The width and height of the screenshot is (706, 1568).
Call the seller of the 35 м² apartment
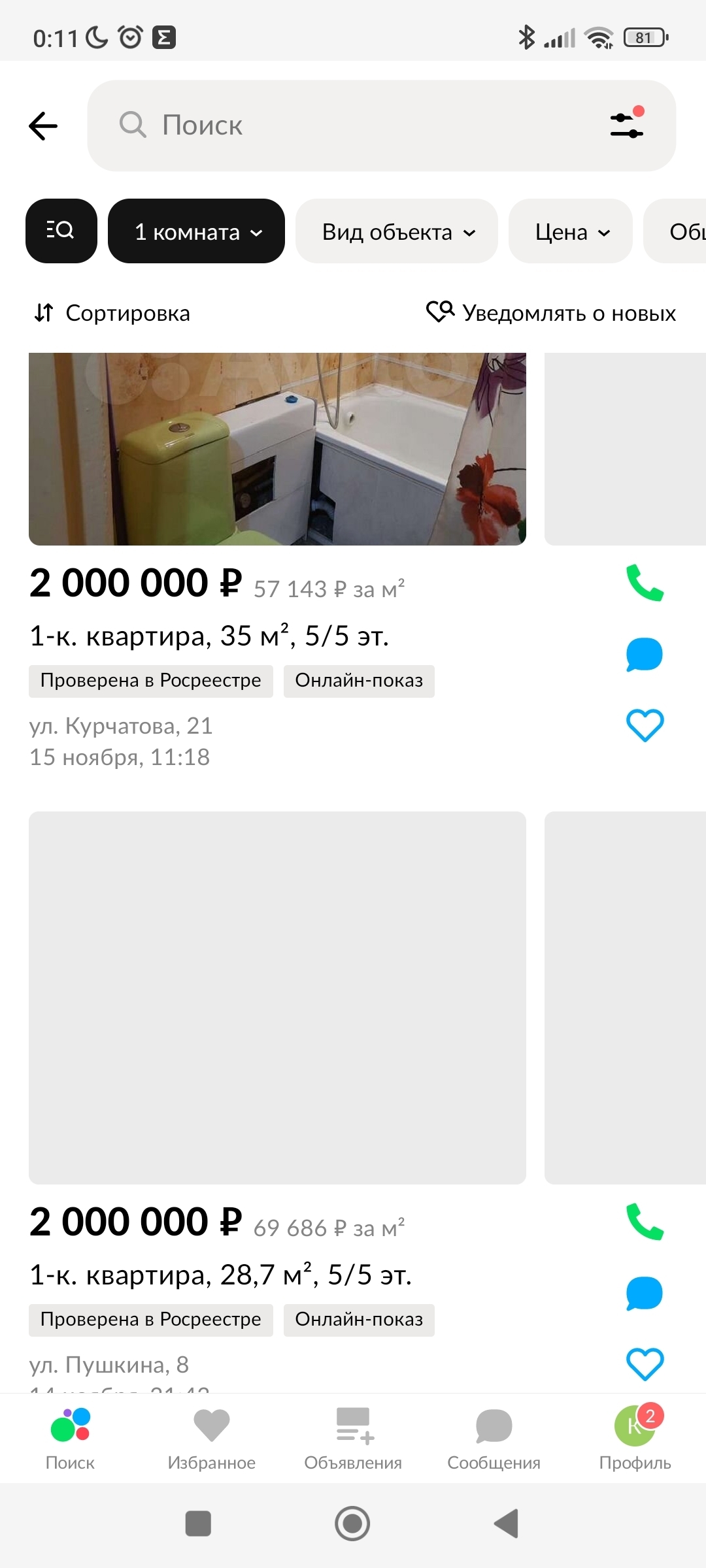click(645, 583)
